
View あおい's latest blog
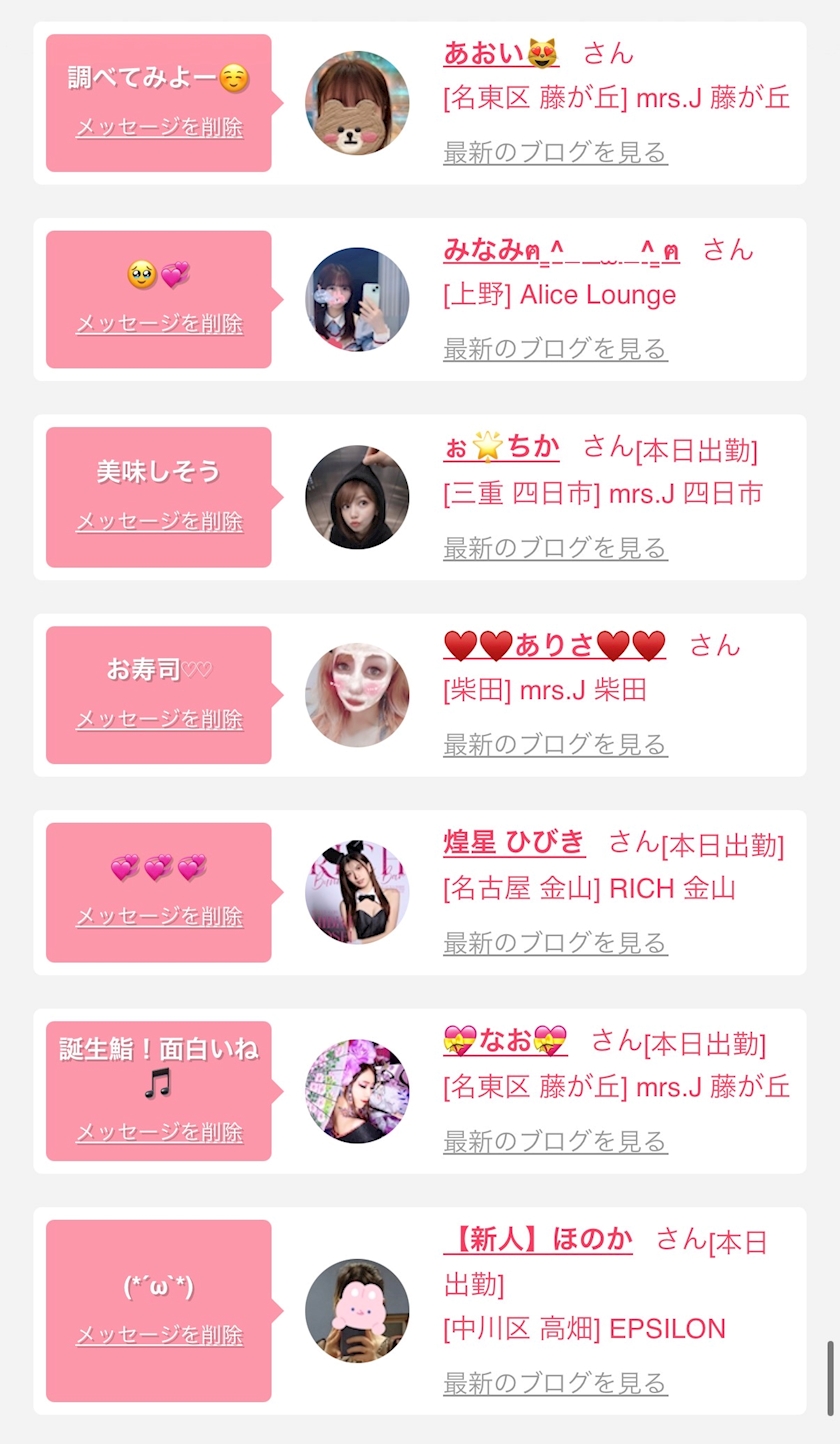pos(555,153)
